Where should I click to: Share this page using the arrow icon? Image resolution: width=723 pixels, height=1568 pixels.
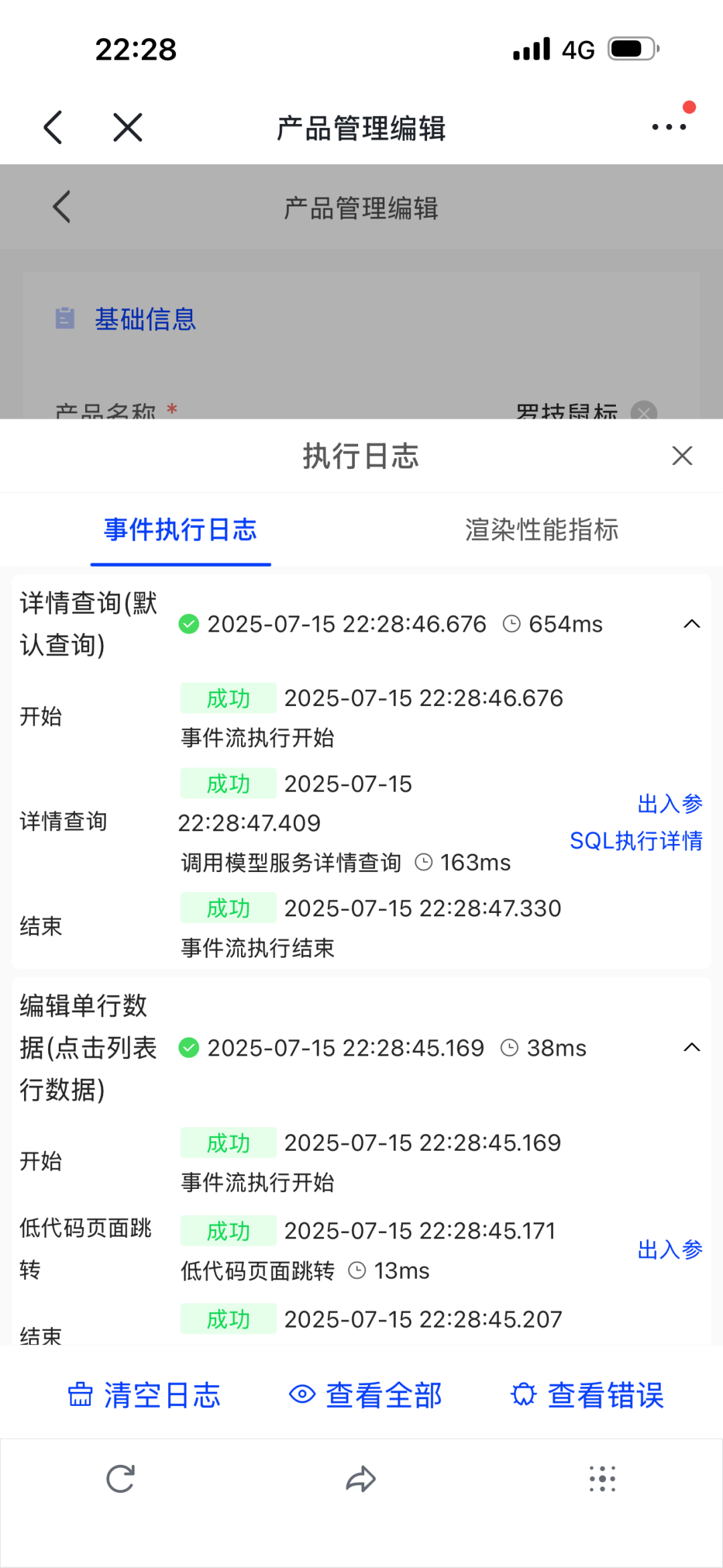tap(361, 1479)
